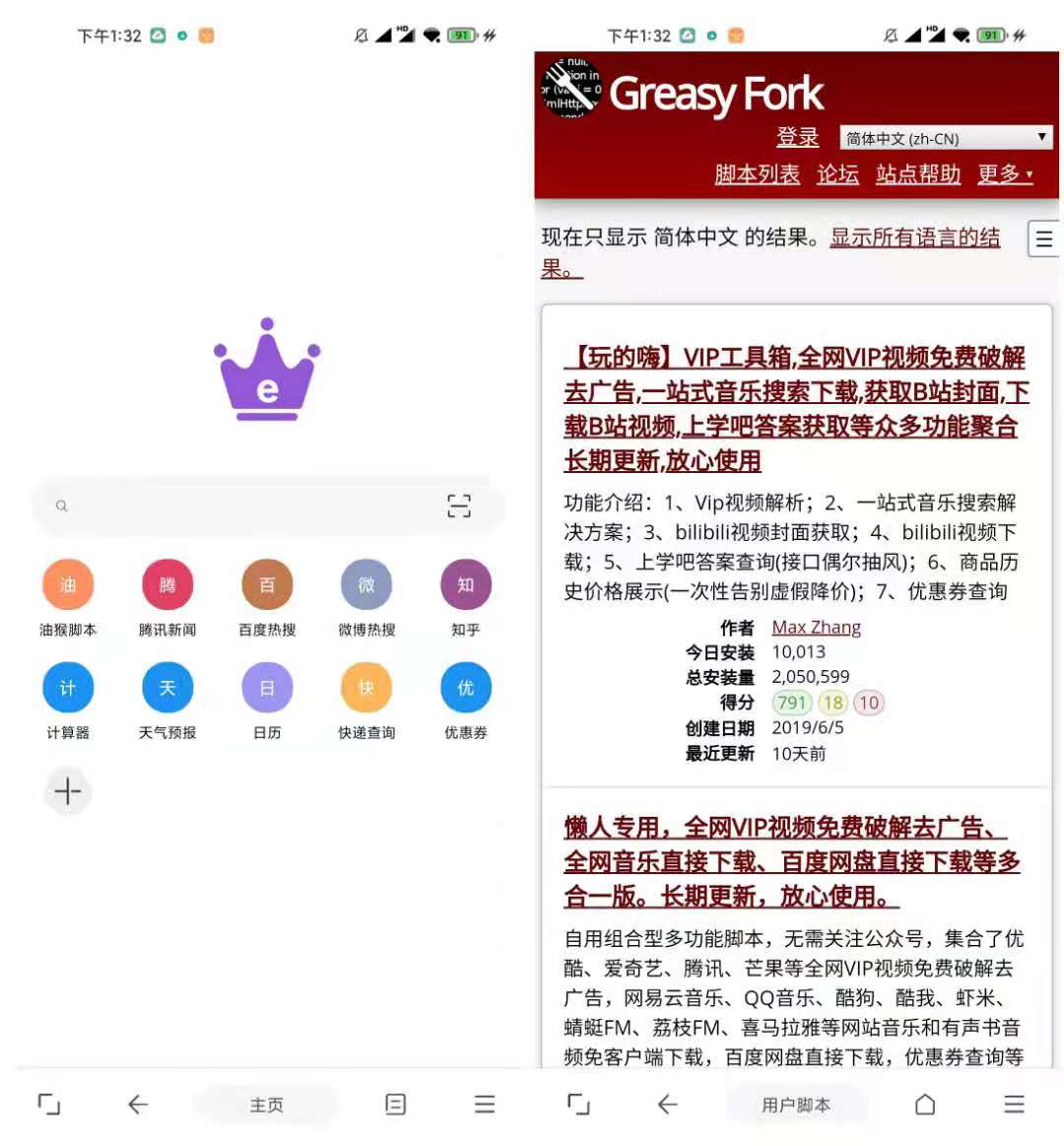Open the 腾讯新闻 shortcut
This screenshot has width=1064, height=1146.
coord(167,585)
